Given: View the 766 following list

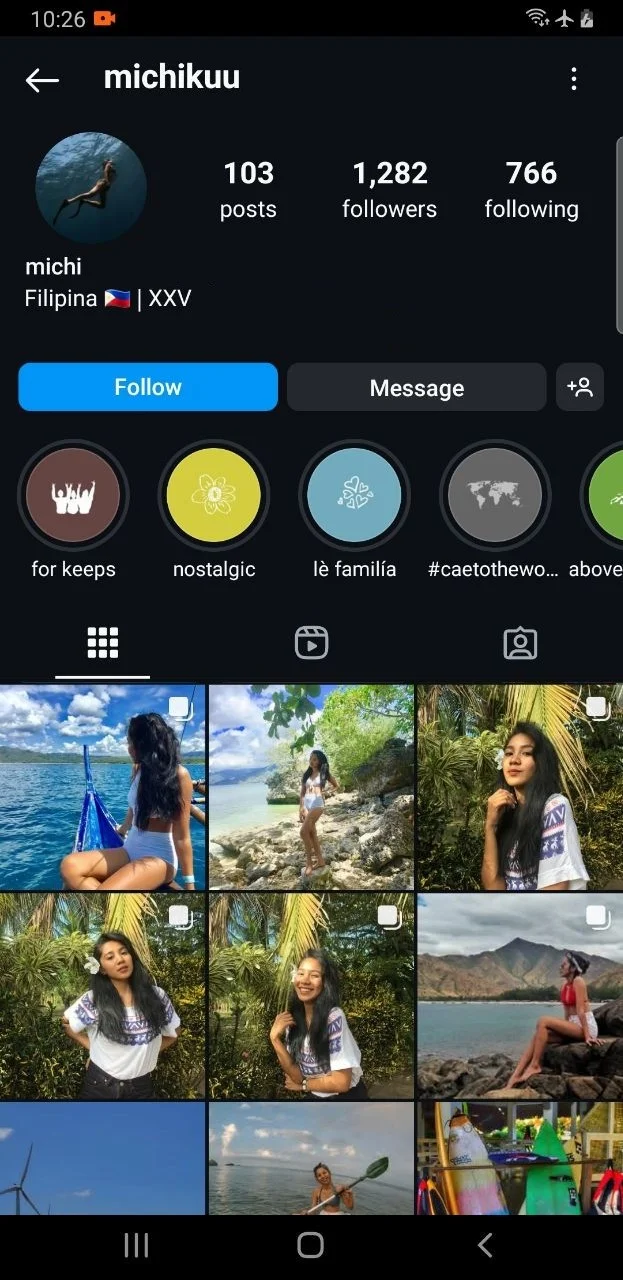Looking at the screenshot, I should (532, 189).
